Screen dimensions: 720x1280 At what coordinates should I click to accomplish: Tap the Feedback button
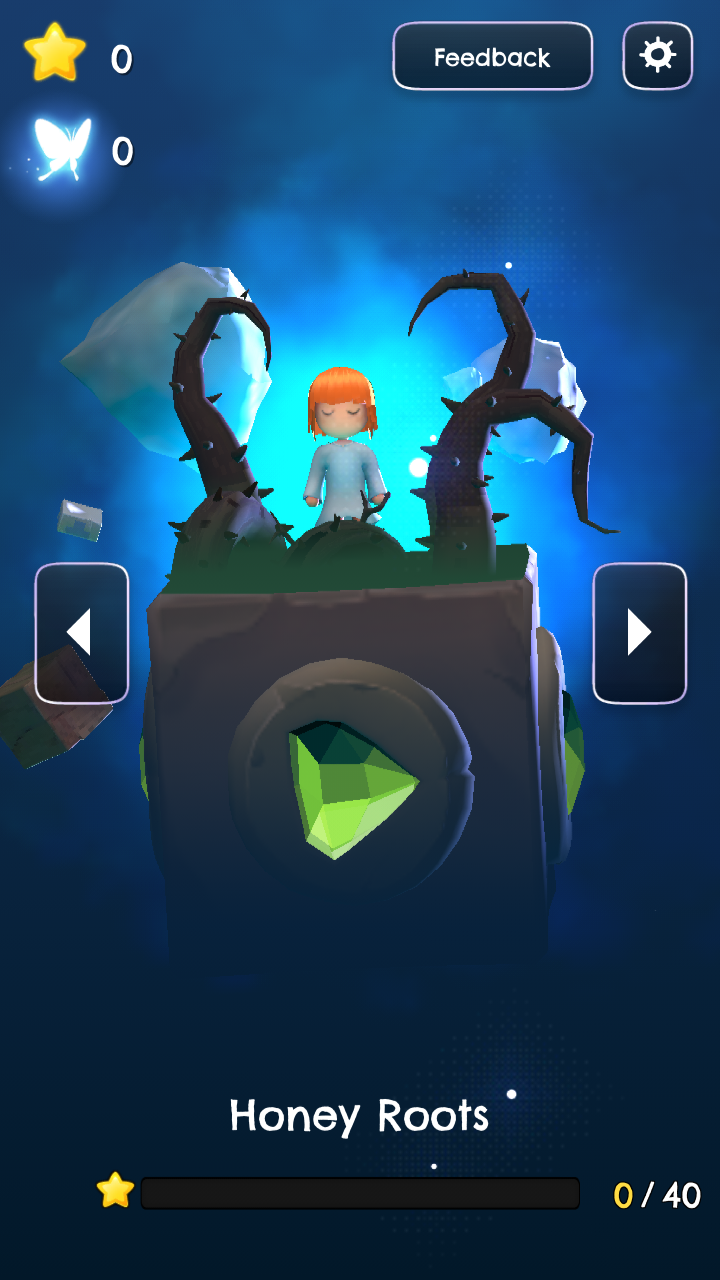492,56
